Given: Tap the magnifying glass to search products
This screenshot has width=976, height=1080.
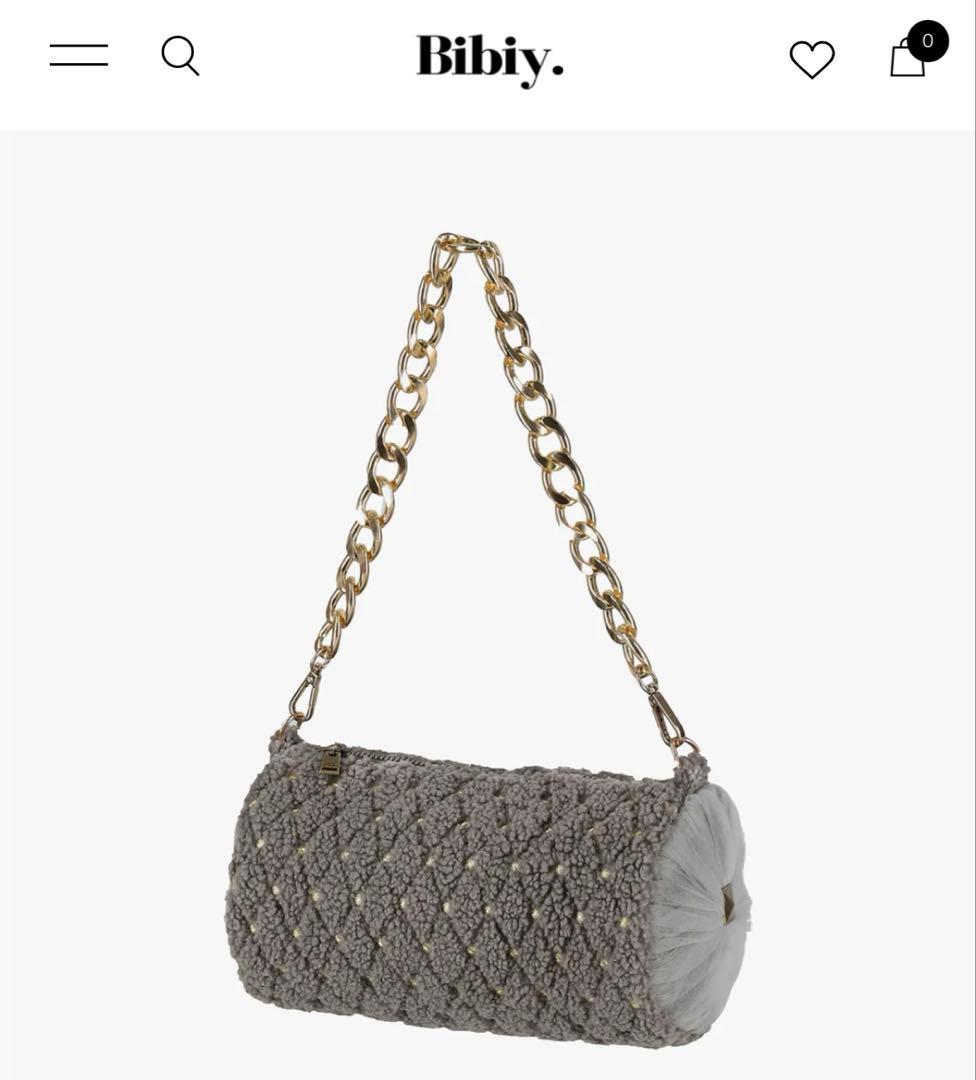Looking at the screenshot, I should [181, 56].
